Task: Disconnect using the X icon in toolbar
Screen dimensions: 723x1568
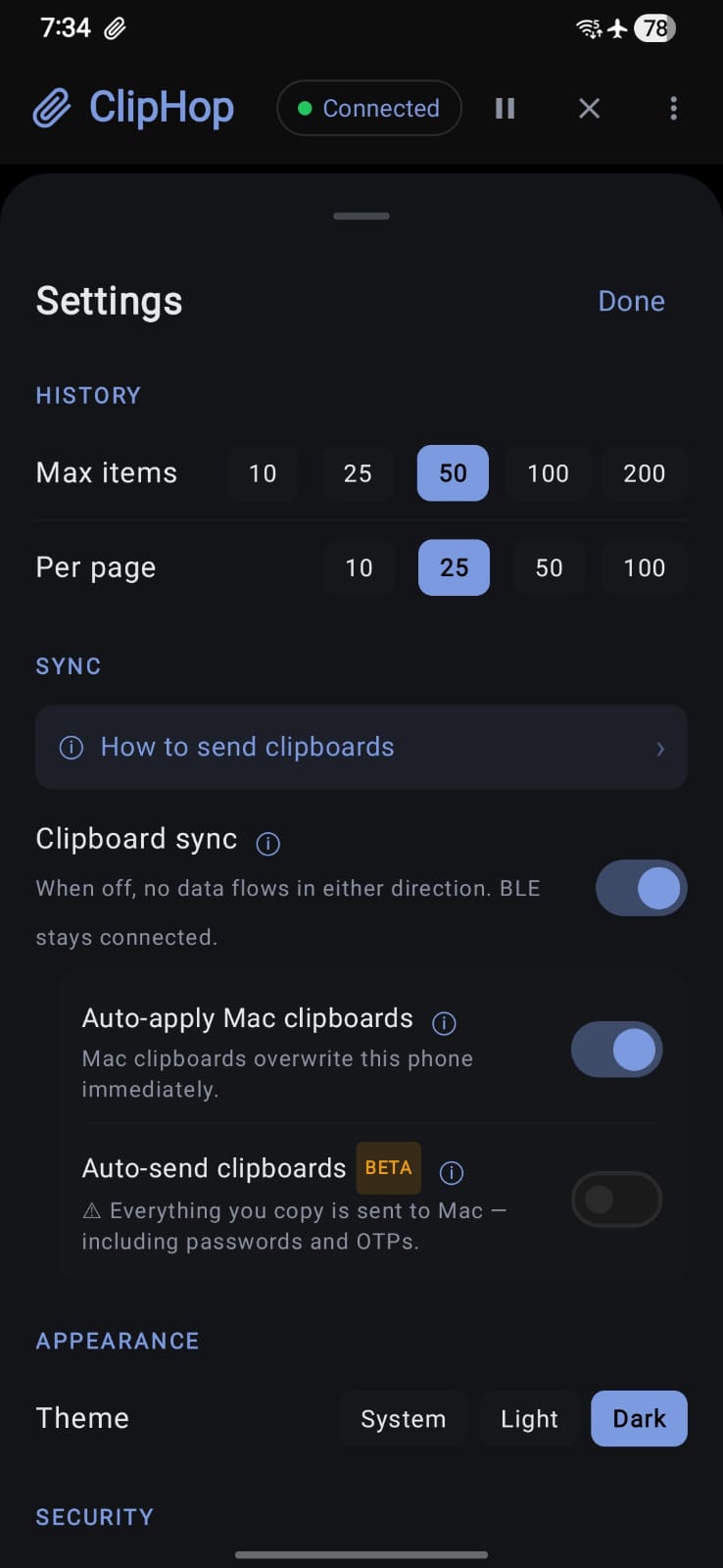Action: coord(589,108)
